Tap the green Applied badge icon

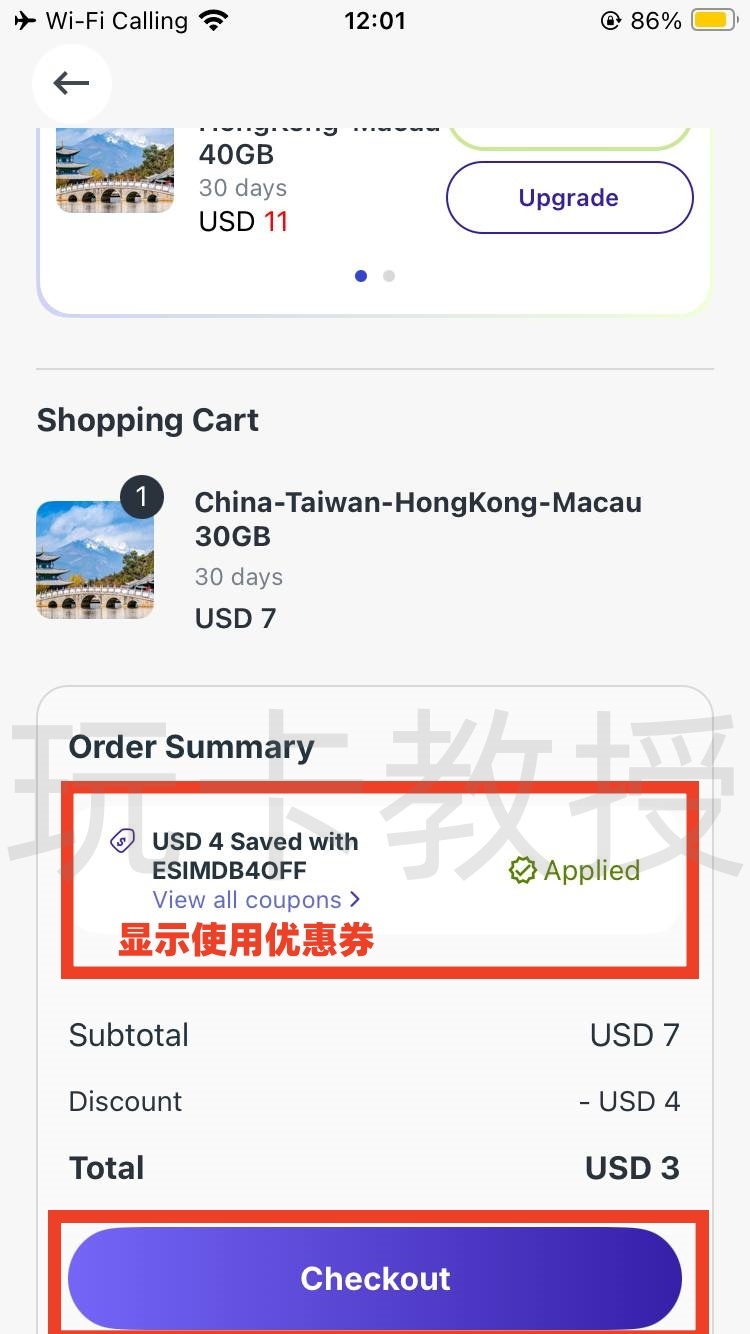[x=520, y=871]
